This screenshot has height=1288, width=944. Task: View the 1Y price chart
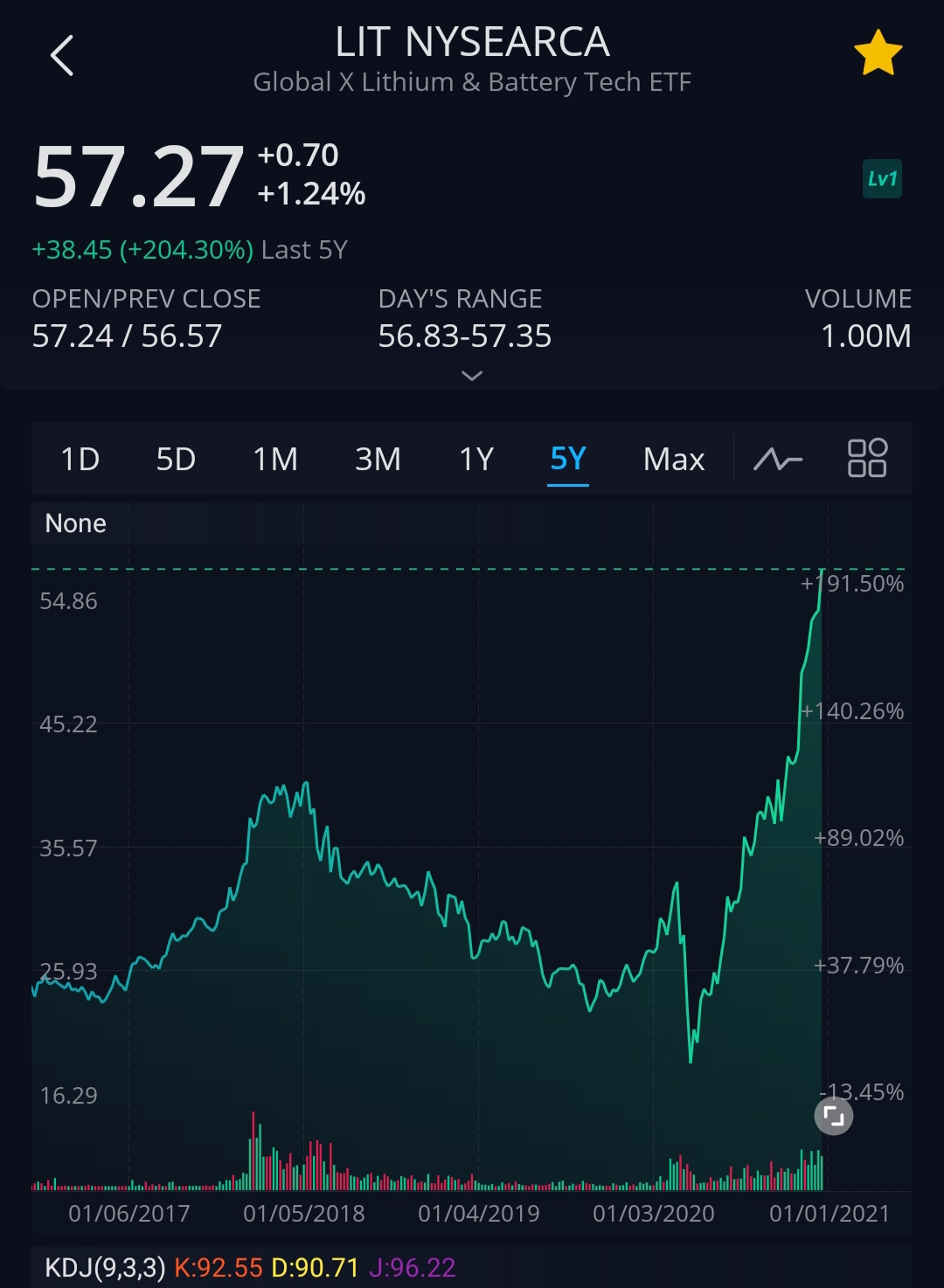[476, 459]
